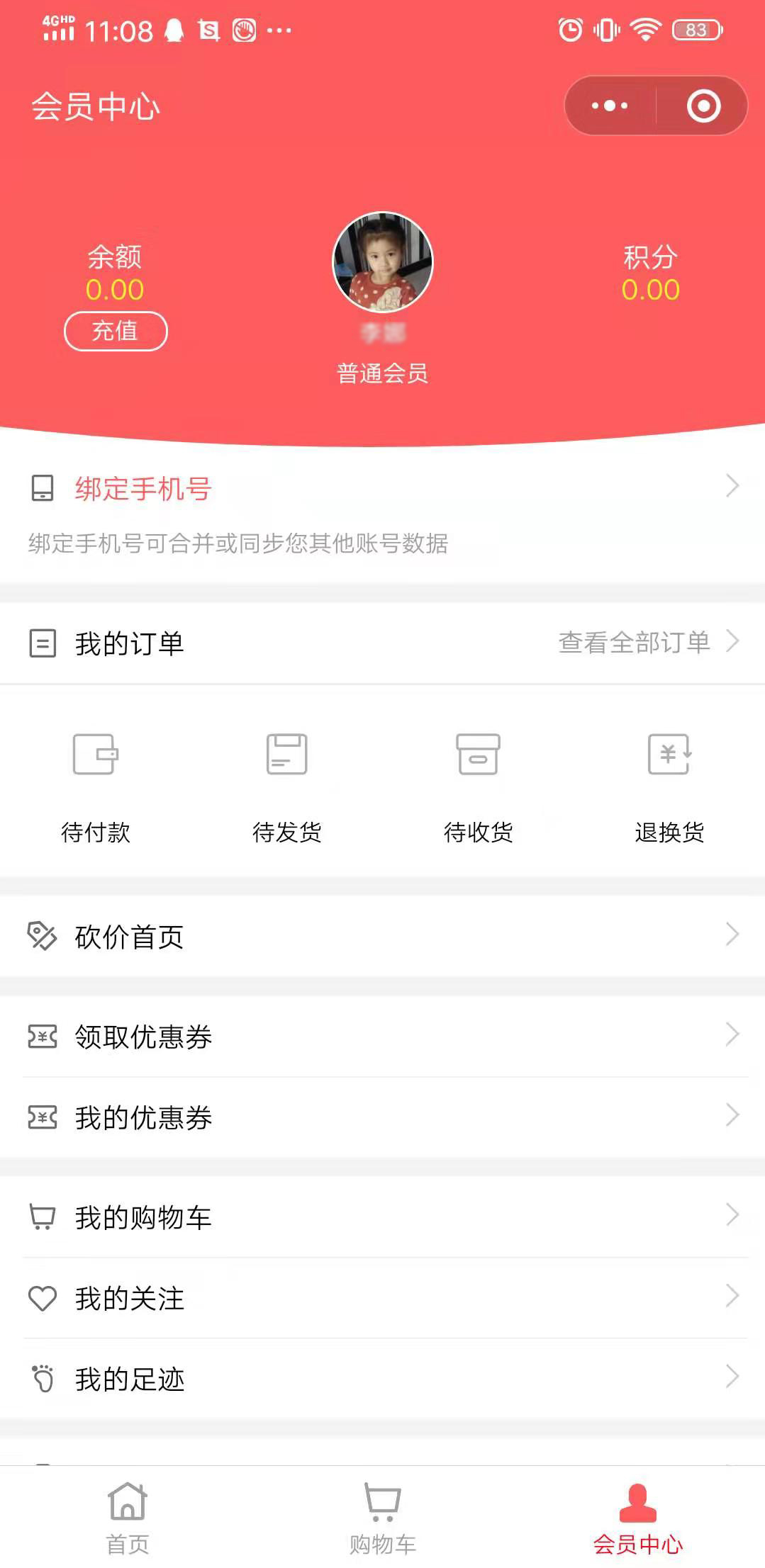Open the 砍价首页 bargain page

pos(383,937)
